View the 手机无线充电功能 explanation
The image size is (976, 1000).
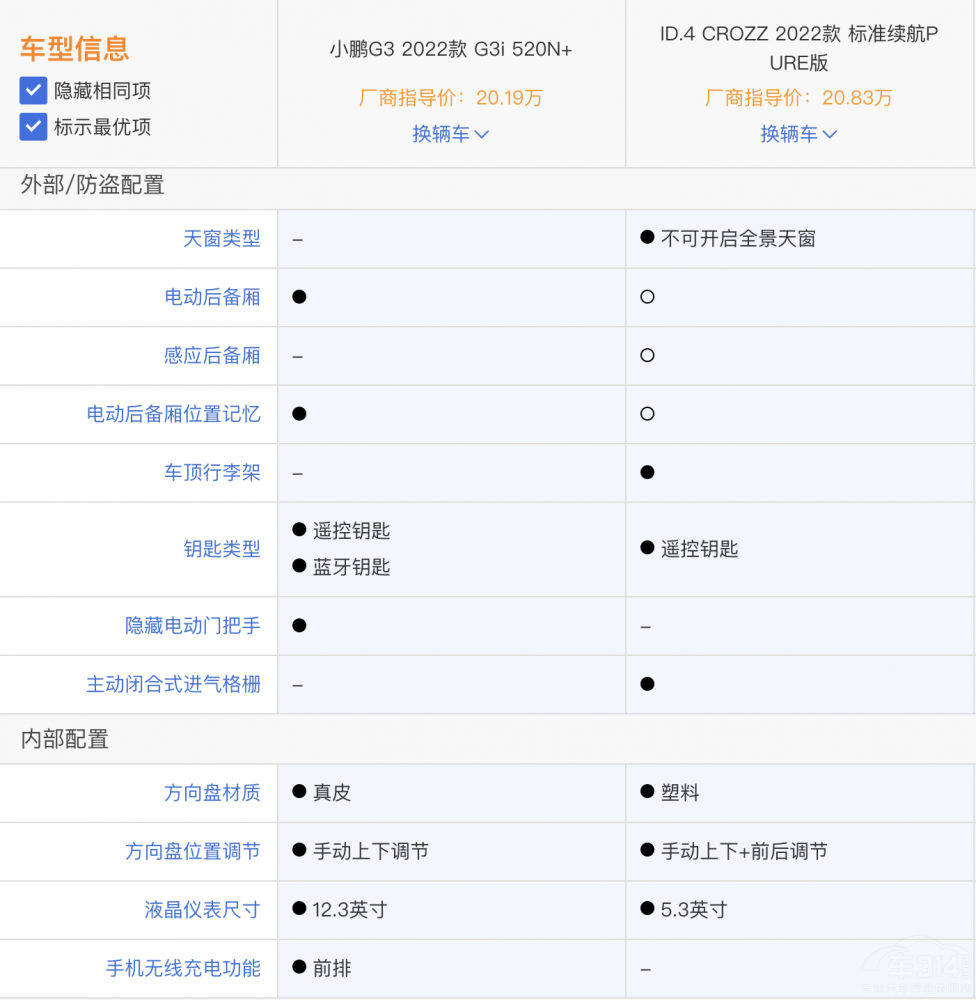coord(183,968)
